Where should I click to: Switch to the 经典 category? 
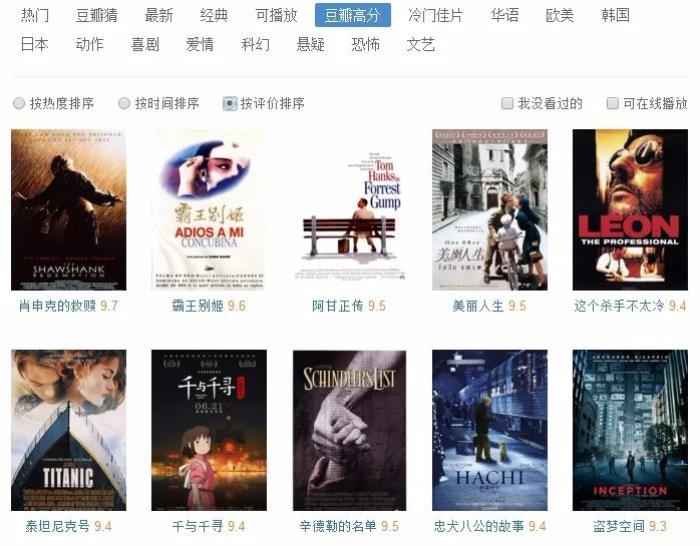pyautogui.click(x=213, y=15)
